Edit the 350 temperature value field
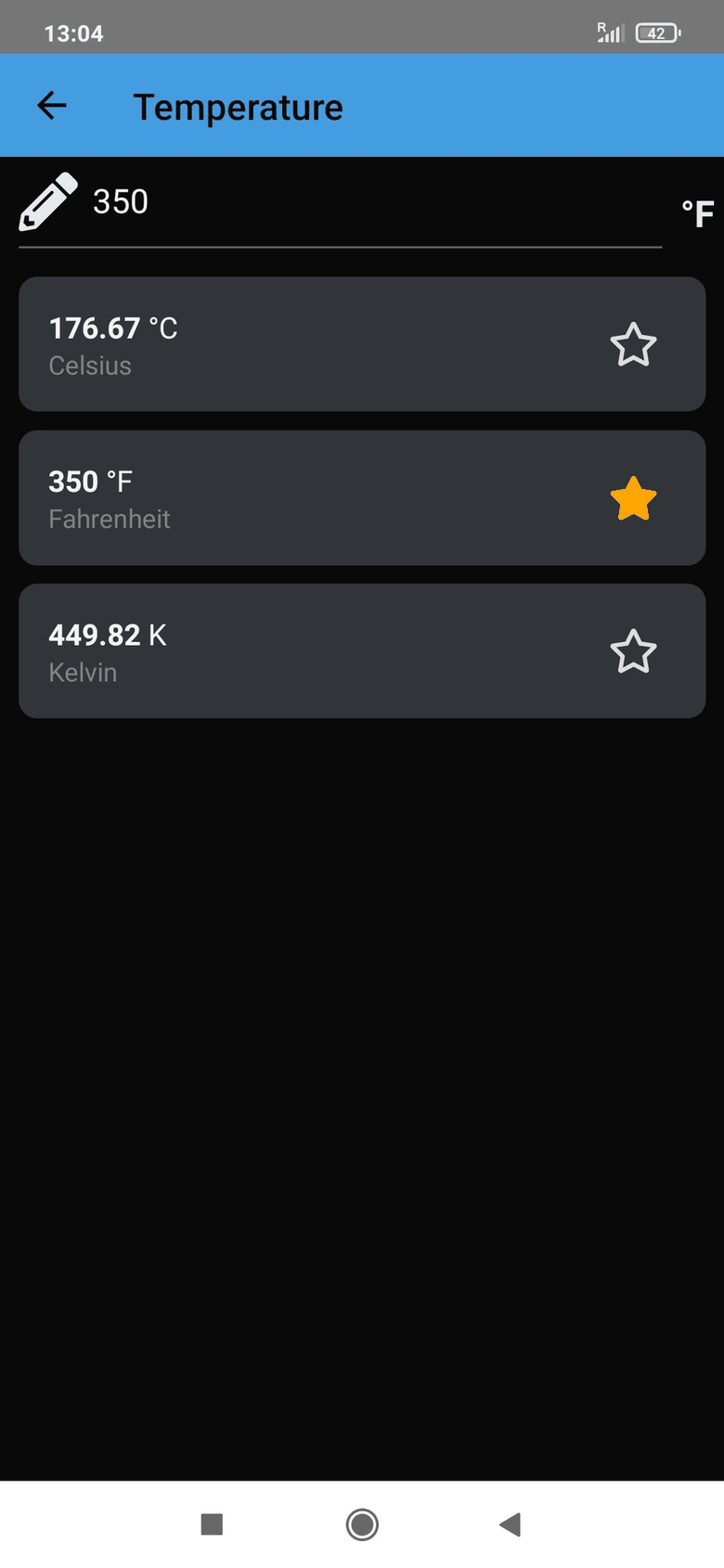Viewport: 724px width, 1568px height. click(x=371, y=202)
